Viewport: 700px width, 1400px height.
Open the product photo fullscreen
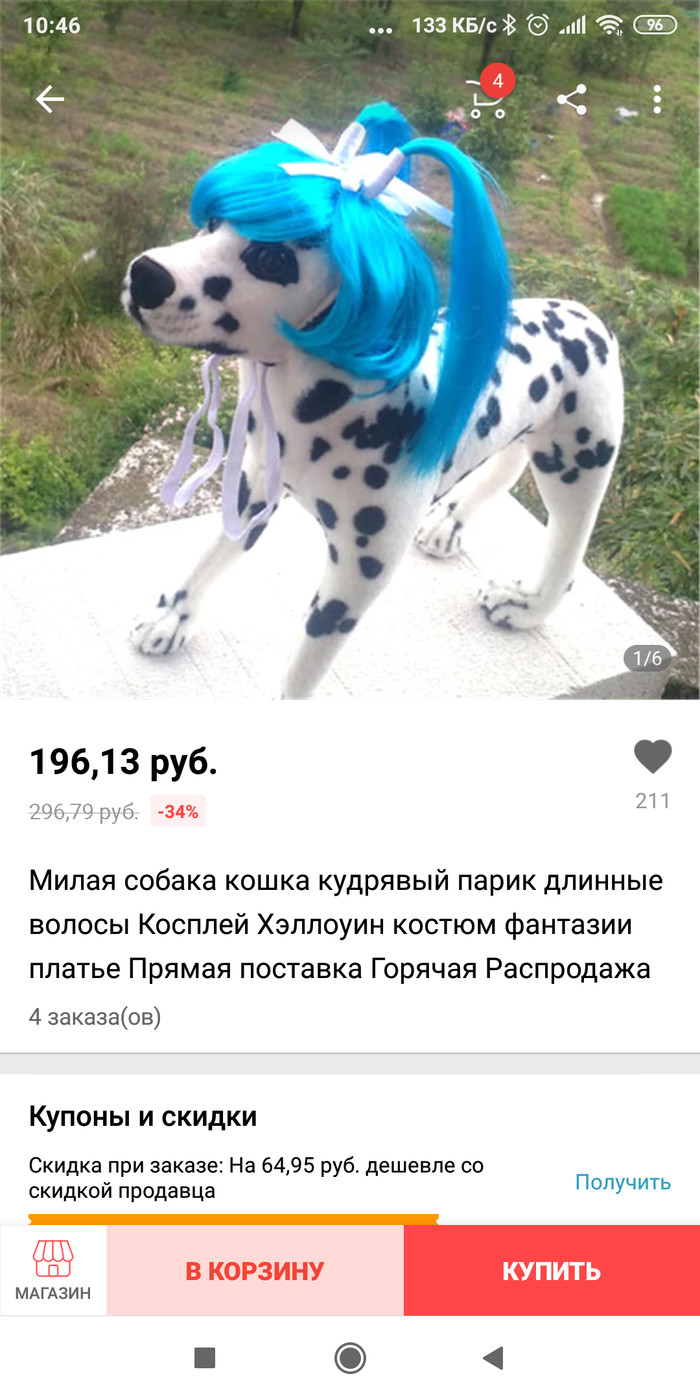(x=350, y=400)
